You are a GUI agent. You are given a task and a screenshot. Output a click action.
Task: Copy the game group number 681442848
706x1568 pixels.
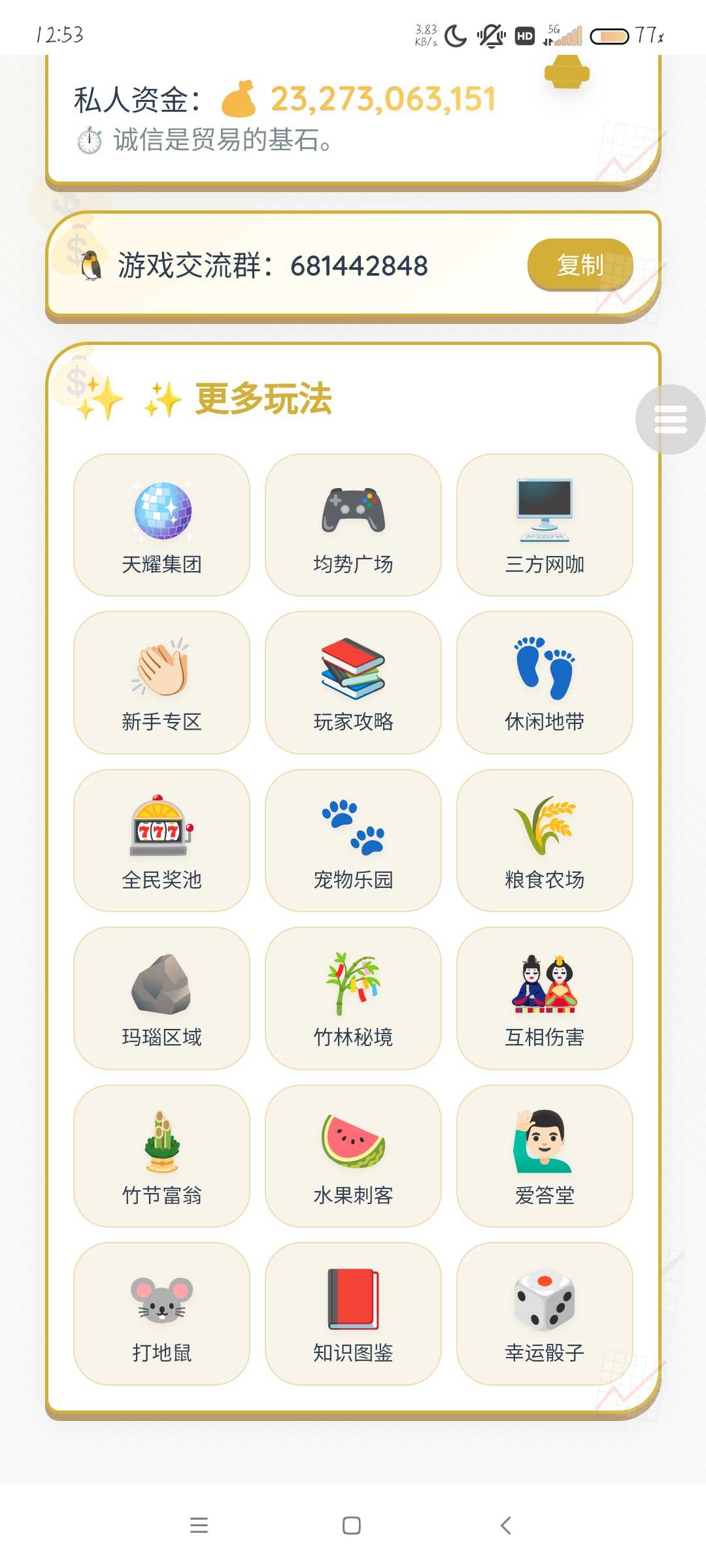[579, 265]
